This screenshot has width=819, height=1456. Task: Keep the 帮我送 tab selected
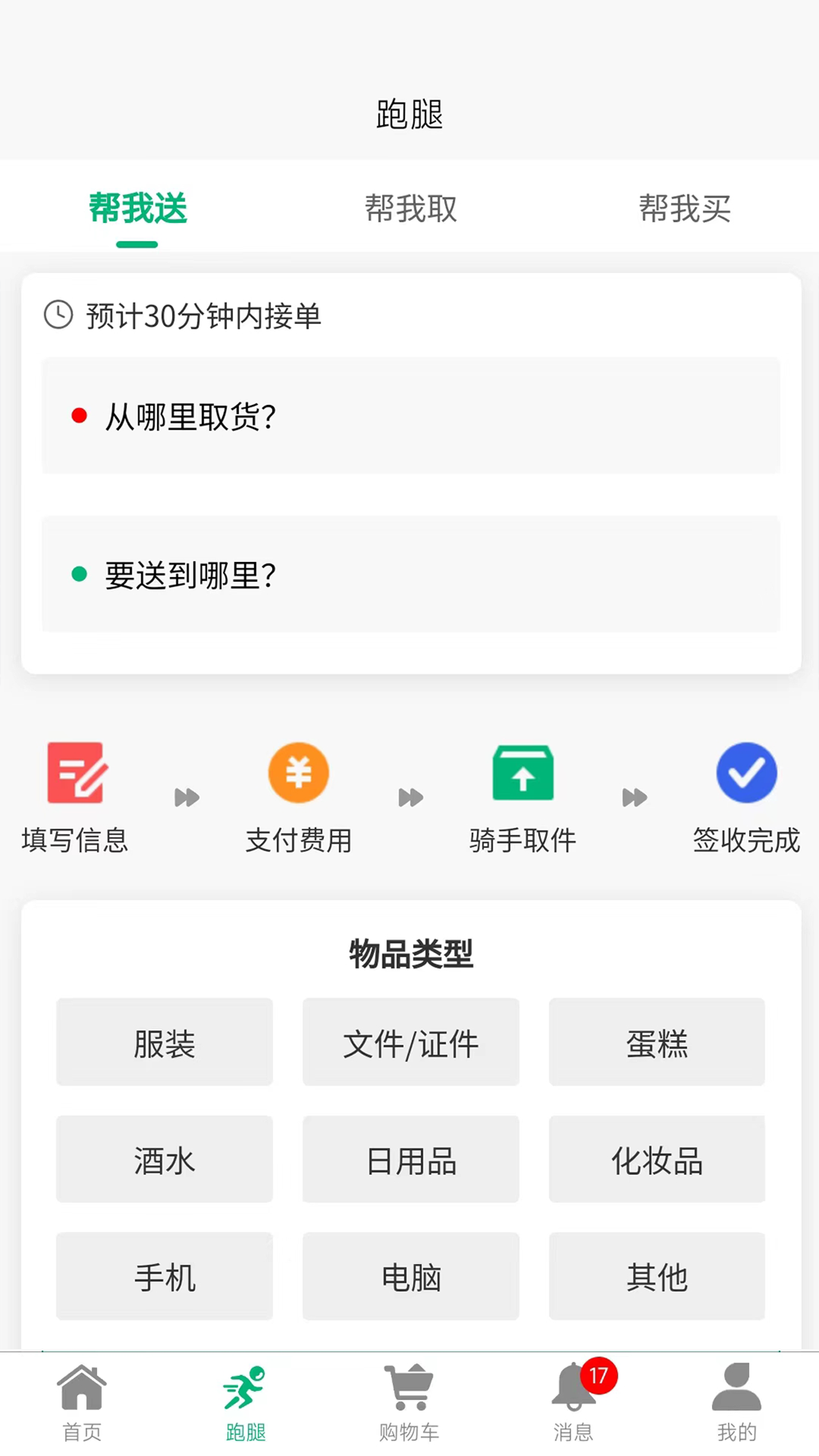click(137, 210)
